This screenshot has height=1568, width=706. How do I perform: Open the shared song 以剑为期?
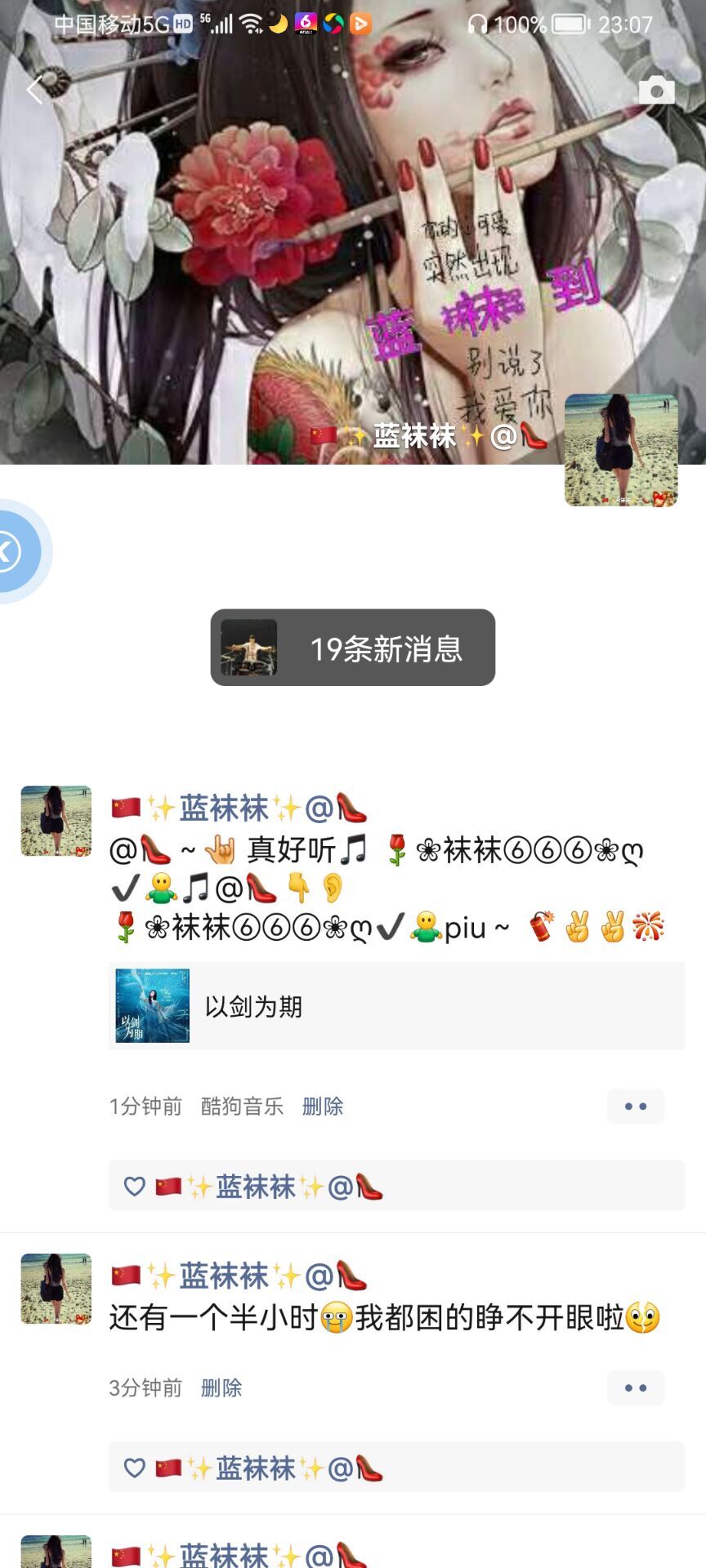click(396, 1006)
